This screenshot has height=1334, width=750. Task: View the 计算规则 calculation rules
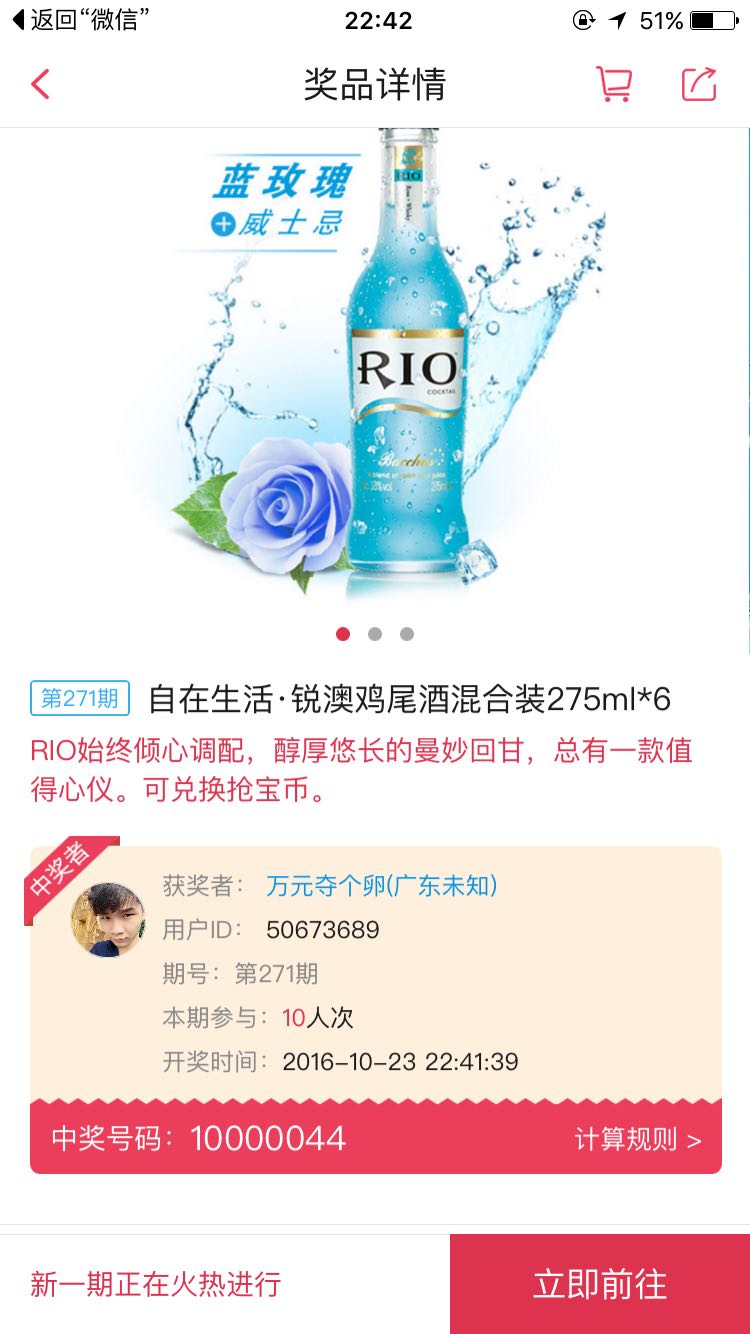[638, 1139]
